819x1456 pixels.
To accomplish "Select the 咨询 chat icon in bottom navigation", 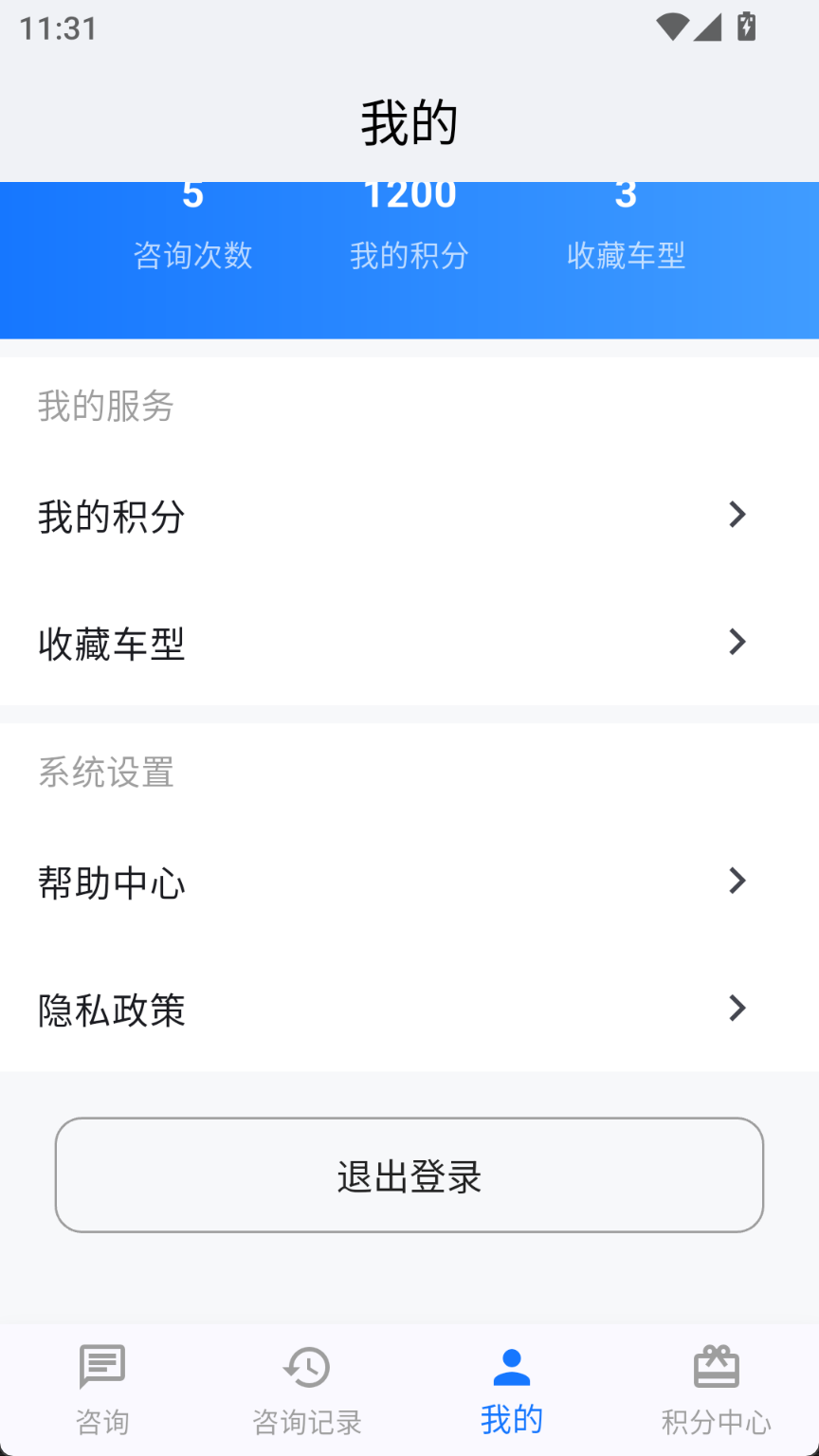I will pos(101,1367).
